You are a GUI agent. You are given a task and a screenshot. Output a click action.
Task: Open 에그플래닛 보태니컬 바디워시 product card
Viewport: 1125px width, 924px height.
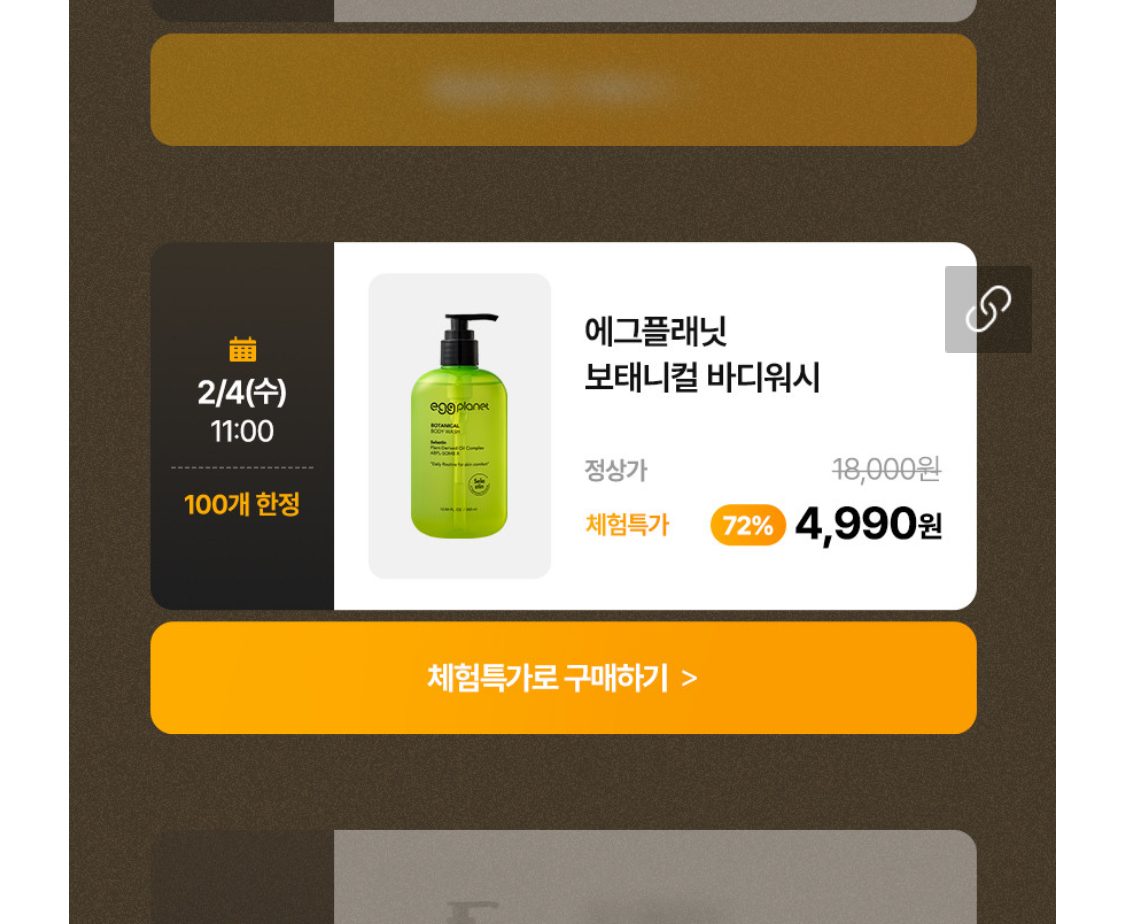[x=654, y=425]
